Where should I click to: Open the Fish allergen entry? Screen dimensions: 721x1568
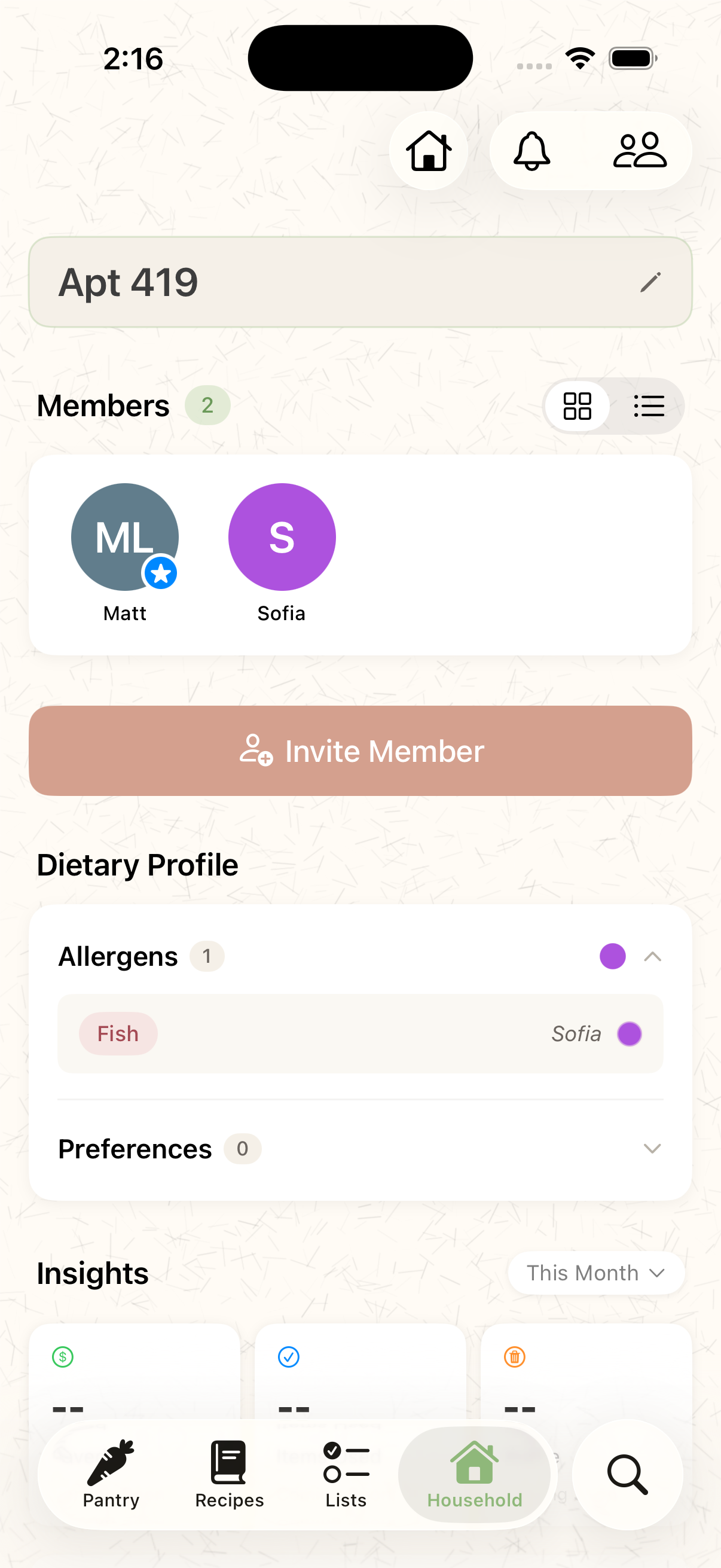tap(118, 1033)
